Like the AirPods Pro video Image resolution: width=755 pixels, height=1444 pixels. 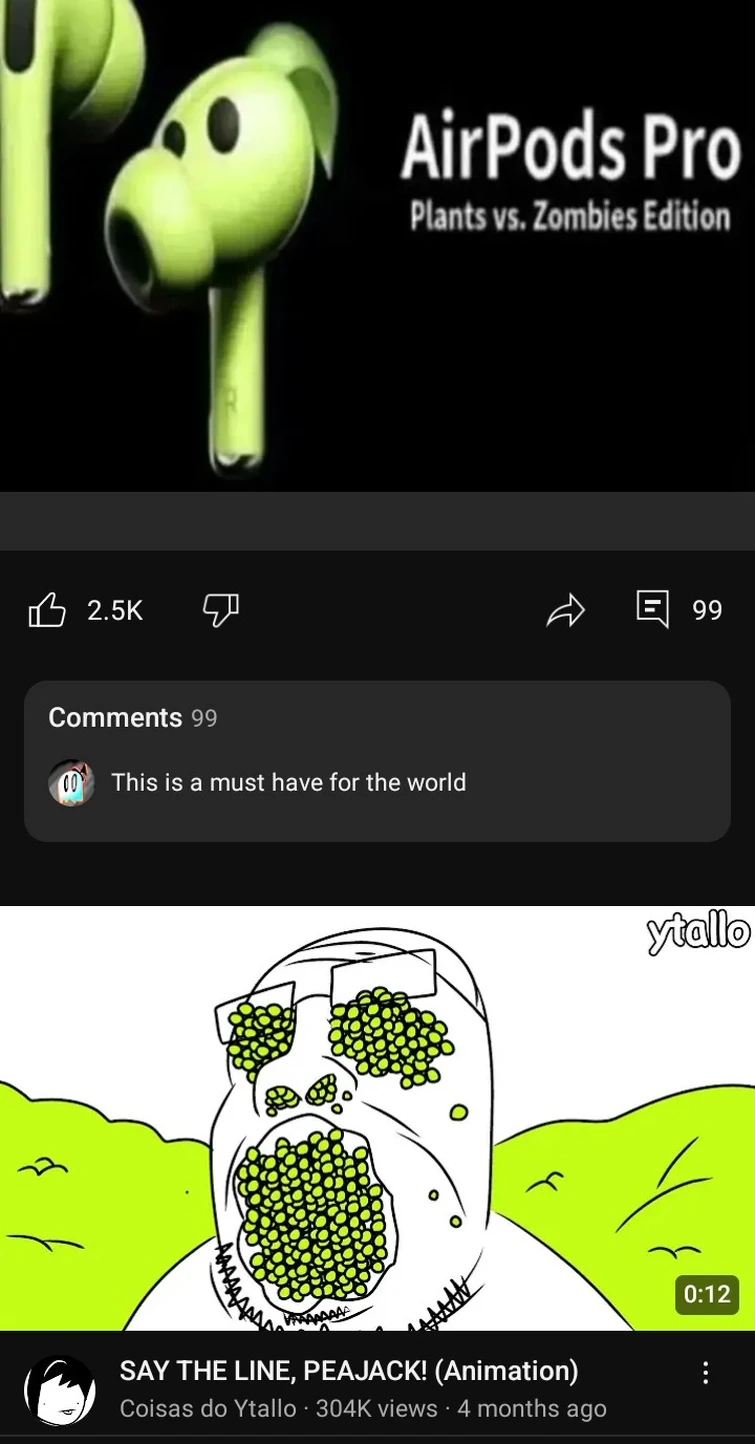[x=85, y=609]
